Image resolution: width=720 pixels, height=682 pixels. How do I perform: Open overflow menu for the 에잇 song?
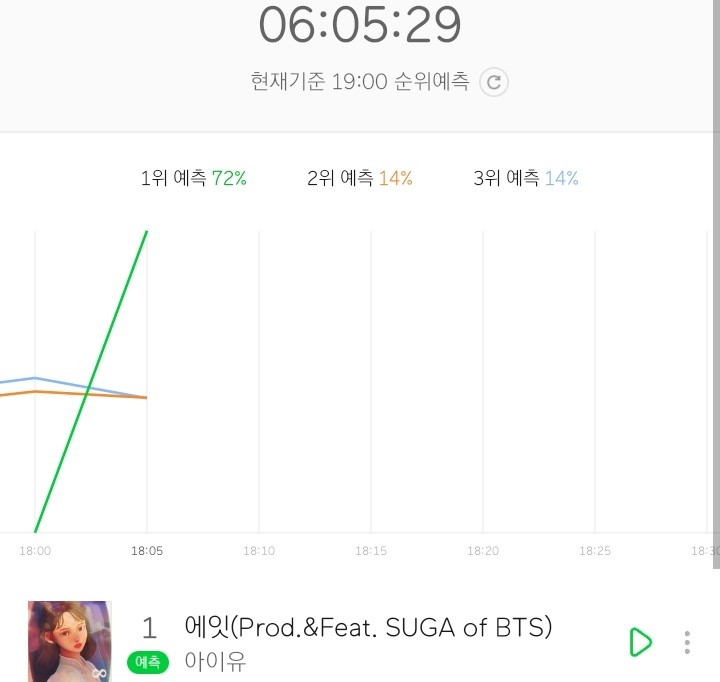click(x=687, y=642)
